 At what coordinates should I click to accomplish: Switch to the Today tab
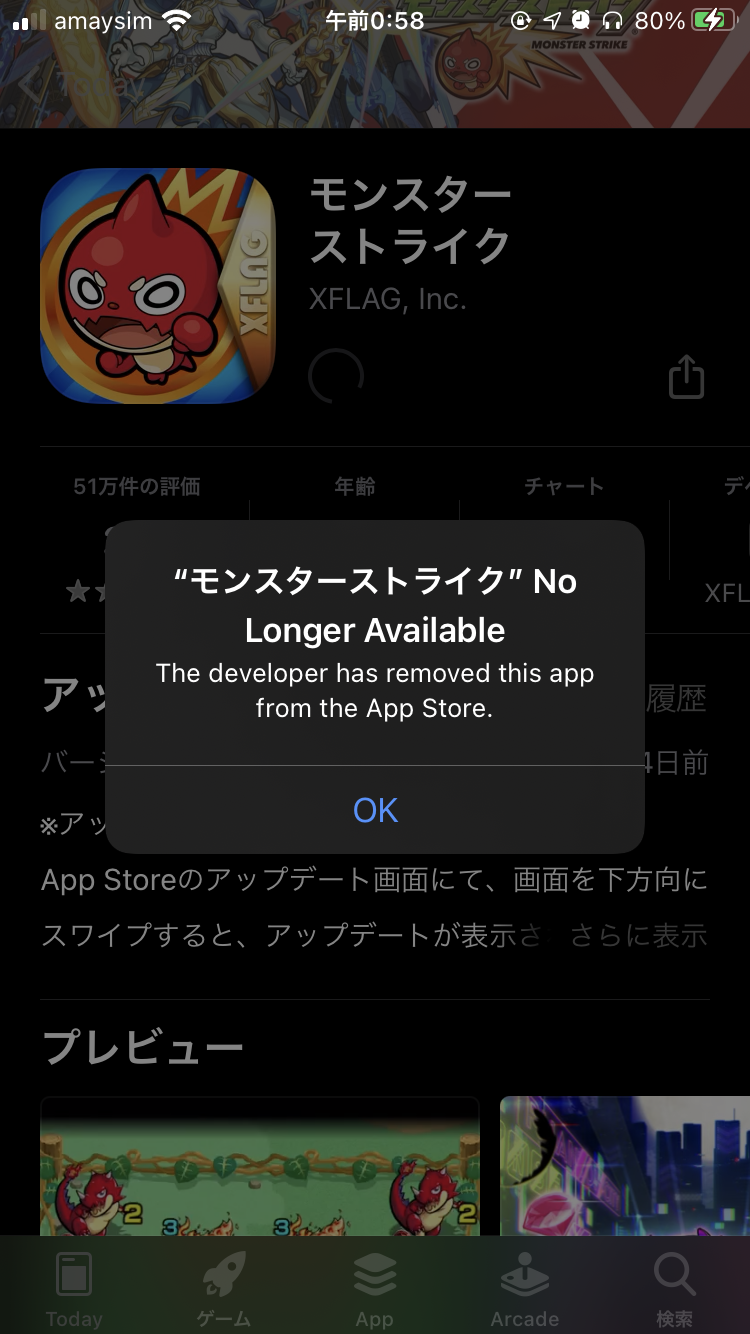coord(74,1288)
